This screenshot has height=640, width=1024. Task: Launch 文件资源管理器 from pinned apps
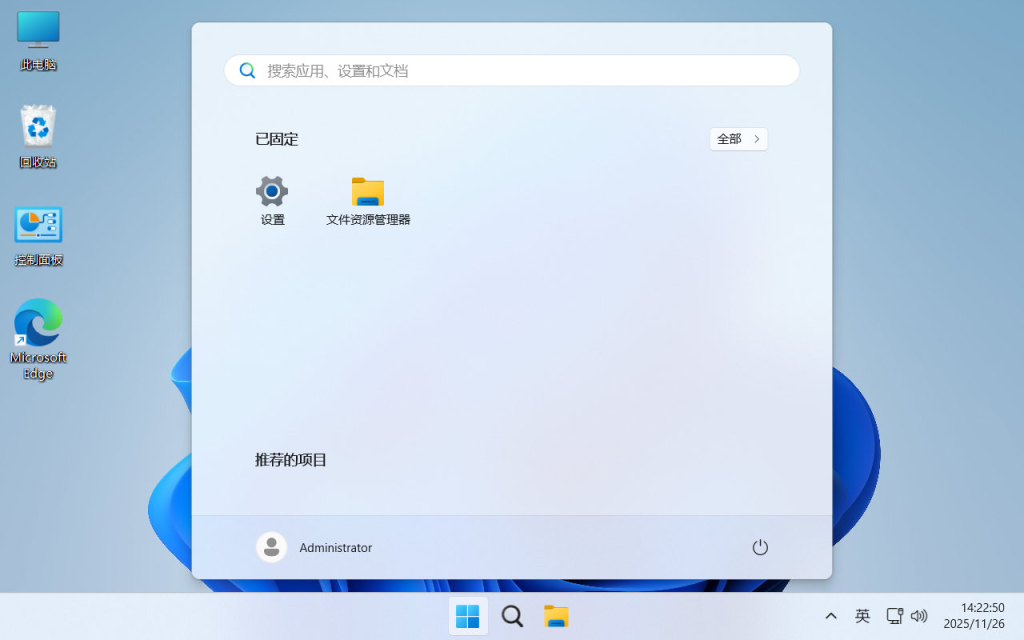click(368, 200)
